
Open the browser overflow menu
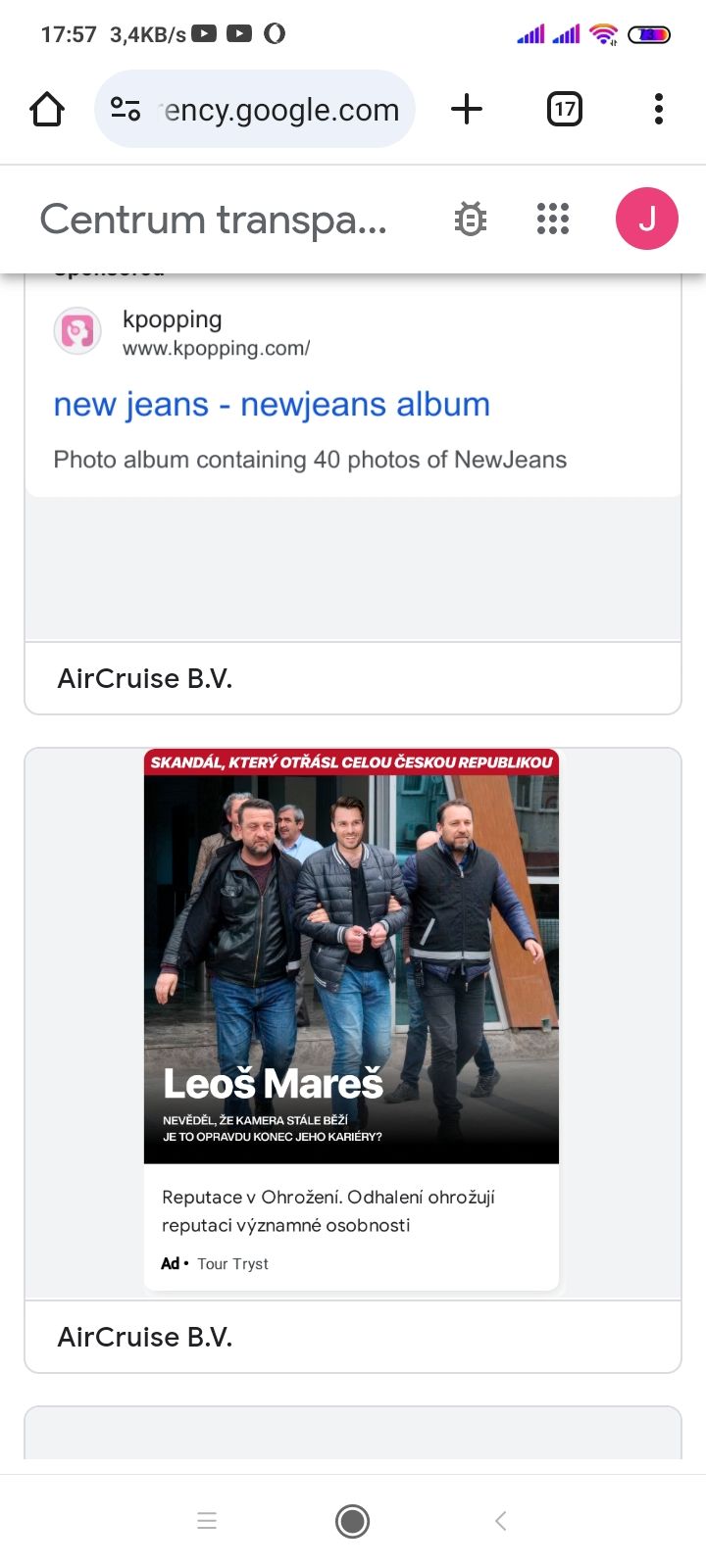pyautogui.click(x=659, y=109)
